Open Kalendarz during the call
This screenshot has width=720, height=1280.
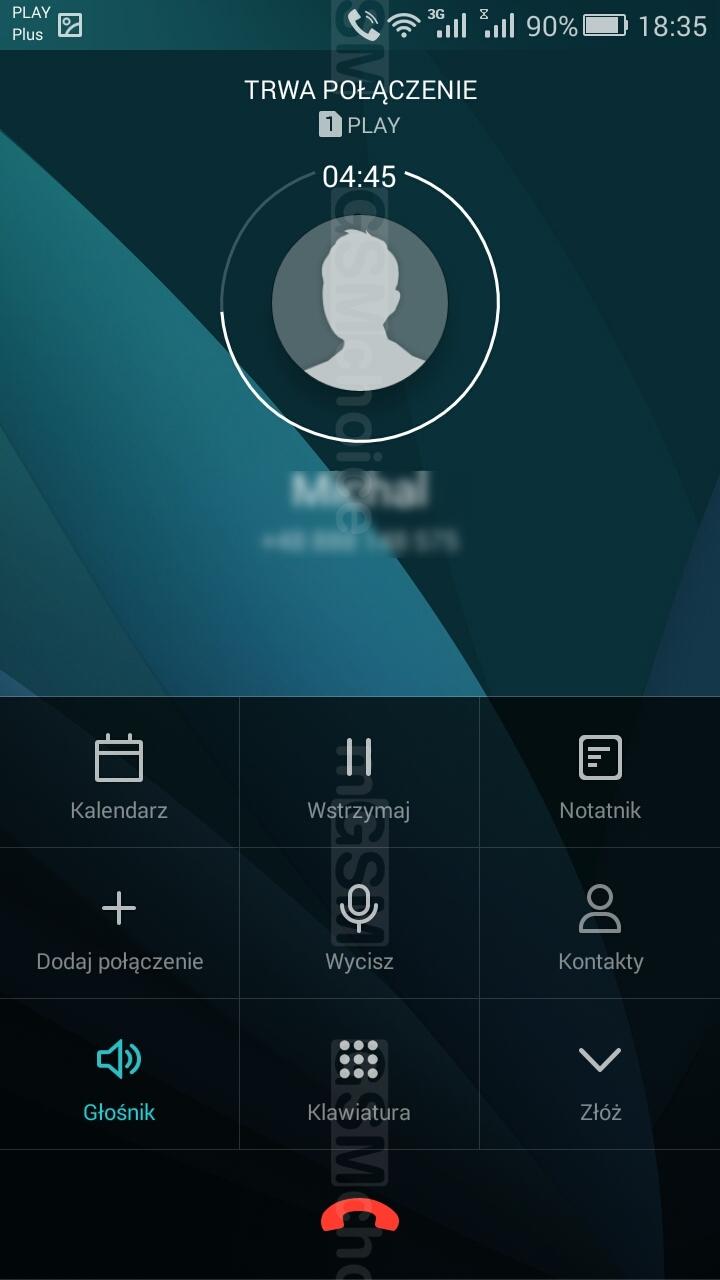(x=119, y=772)
